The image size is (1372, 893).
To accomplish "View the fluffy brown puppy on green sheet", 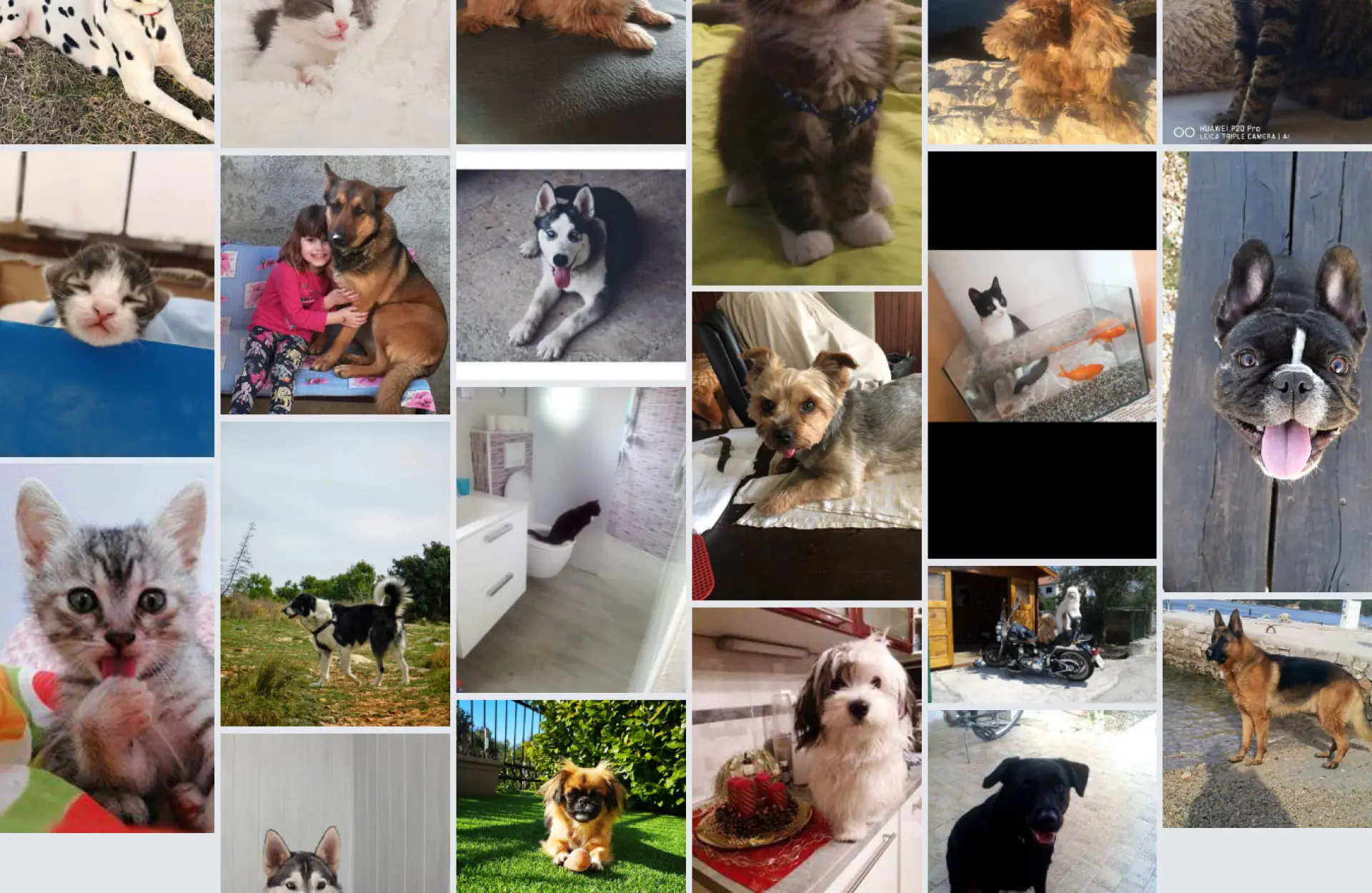I will click(806, 143).
